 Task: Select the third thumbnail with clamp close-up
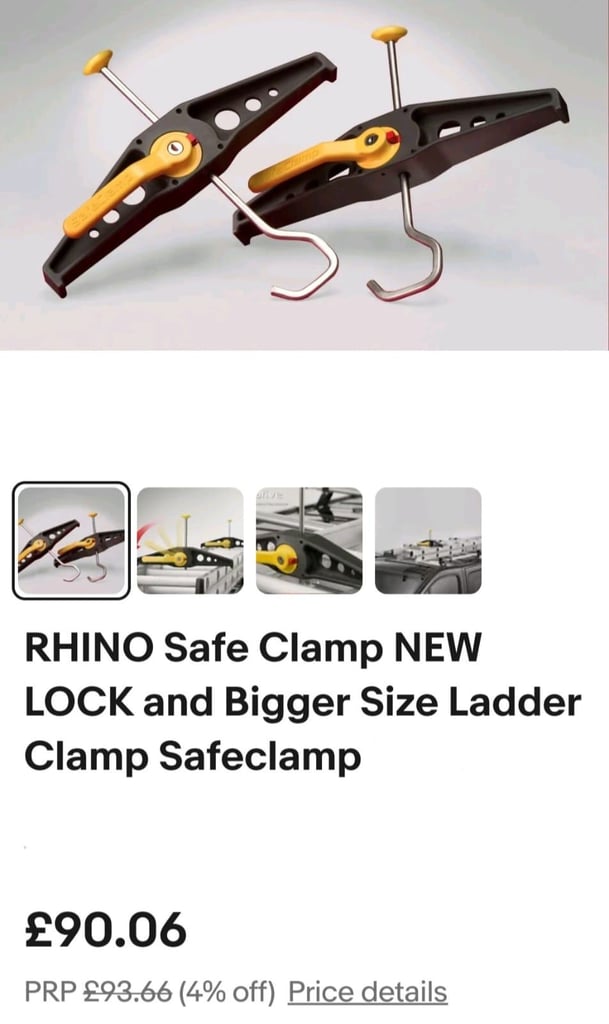309,540
